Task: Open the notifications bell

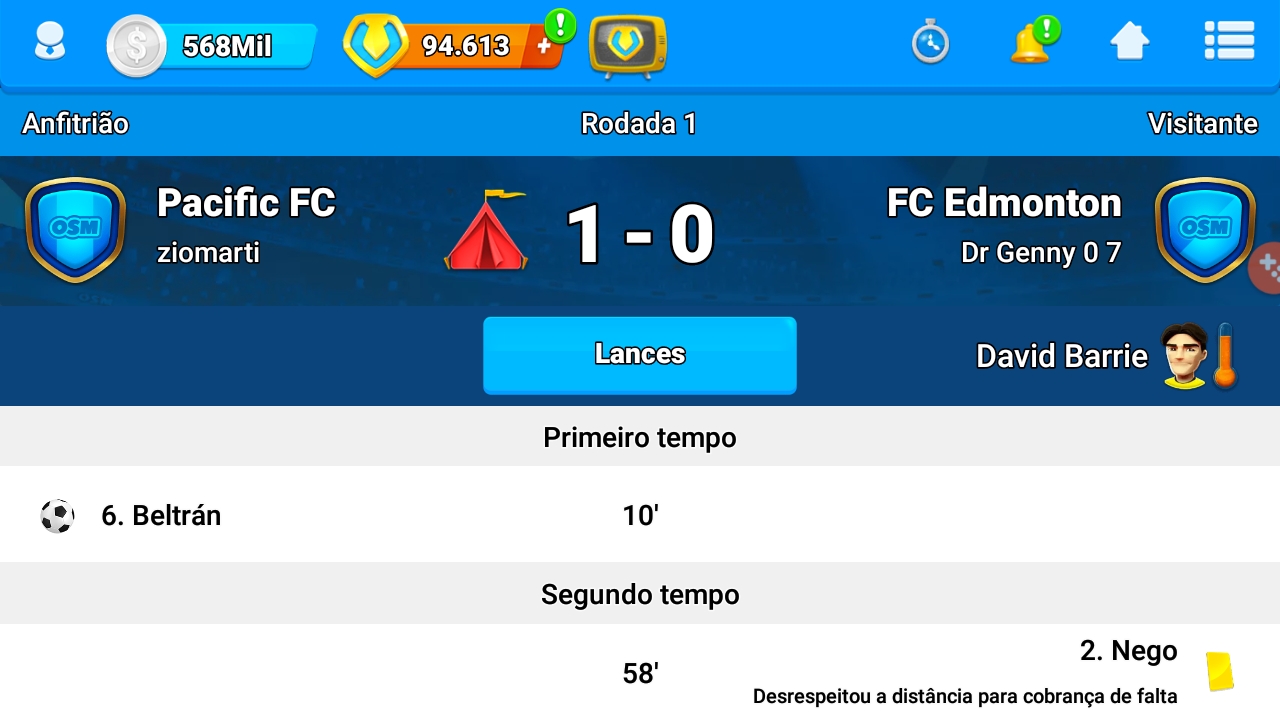Action: coord(1030,44)
